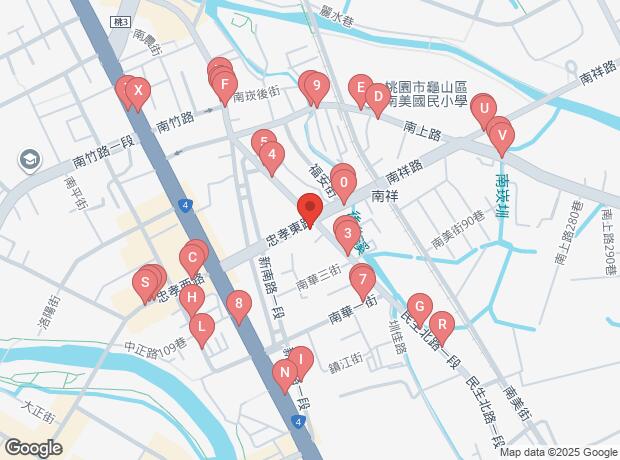
Task: Open marker C by 忠孝西路
Action: (x=191, y=259)
